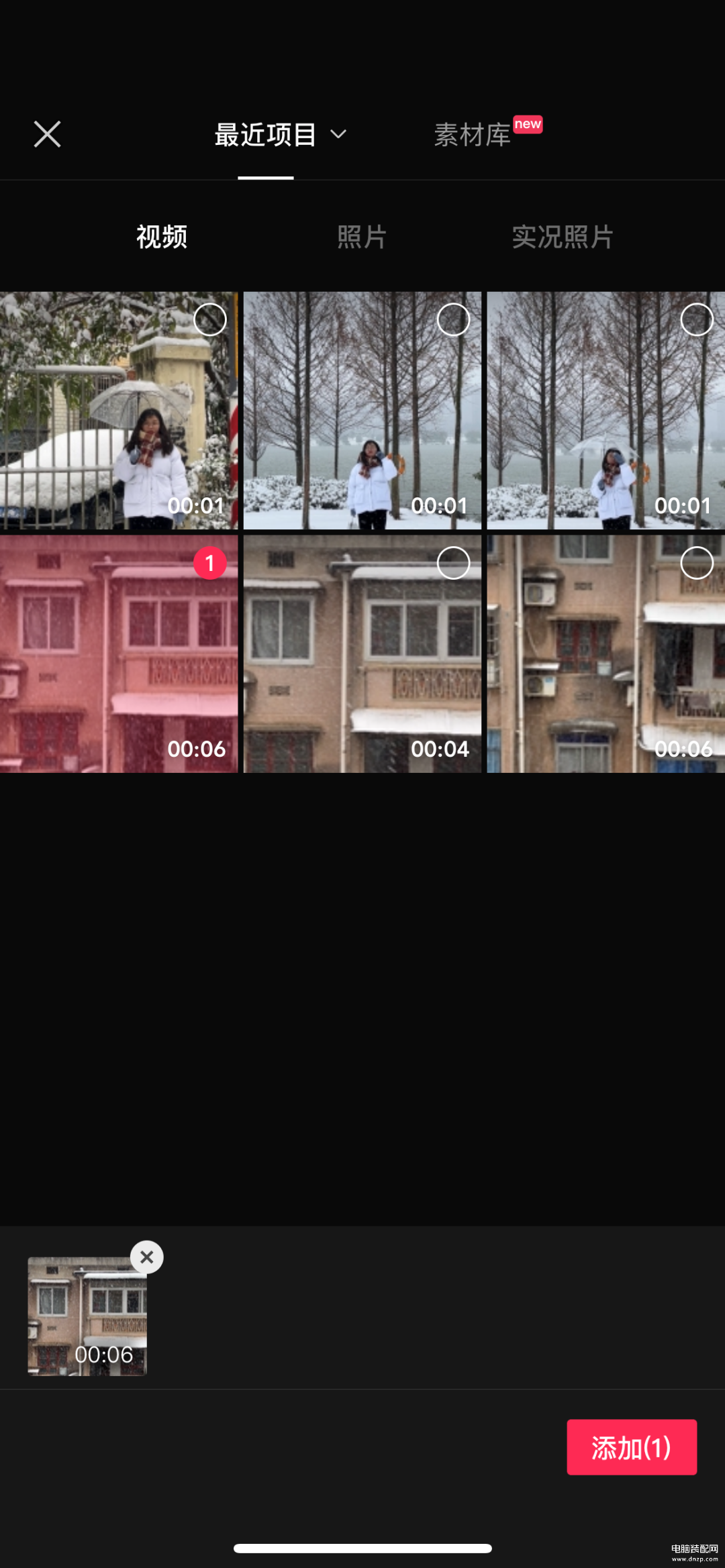Select the 00:04 building video

pos(453,563)
